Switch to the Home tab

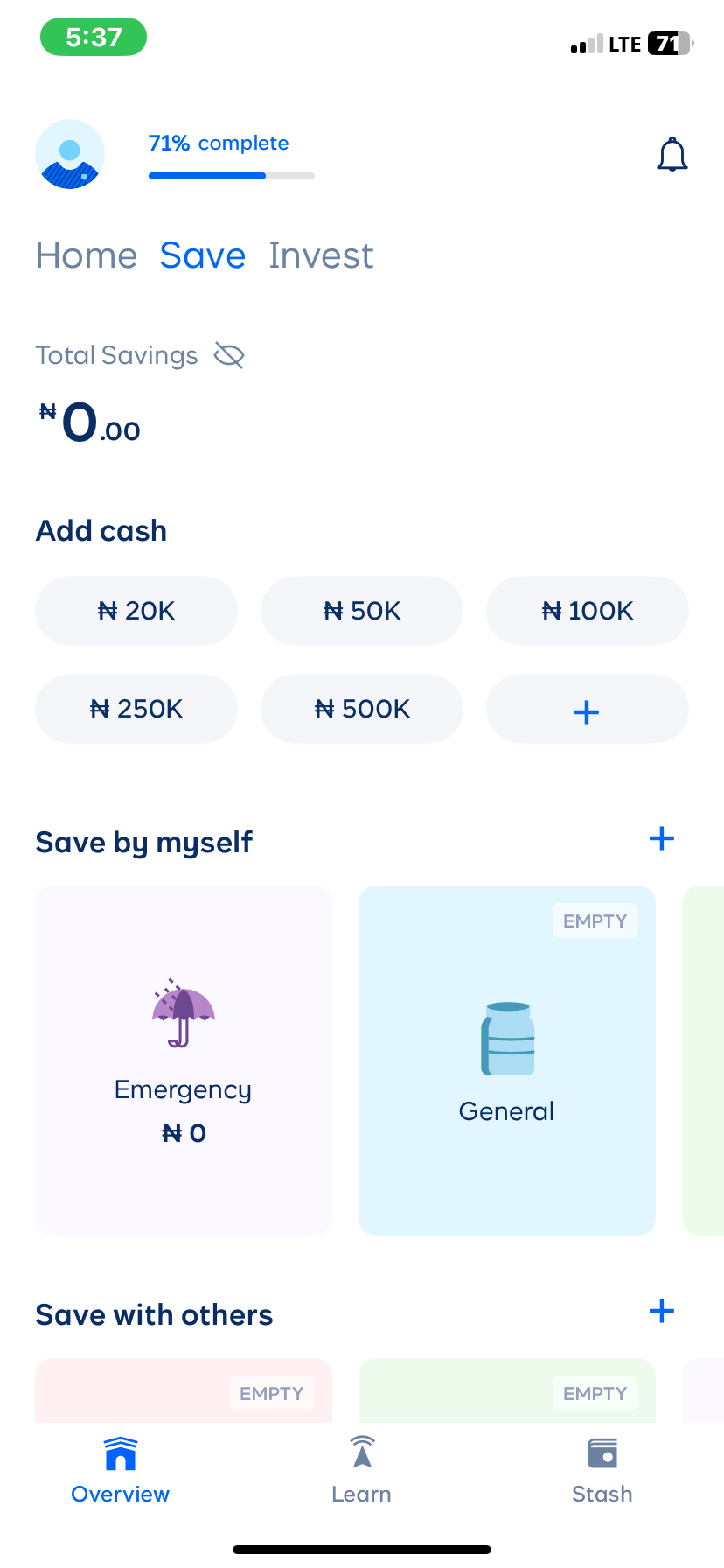[x=86, y=255]
